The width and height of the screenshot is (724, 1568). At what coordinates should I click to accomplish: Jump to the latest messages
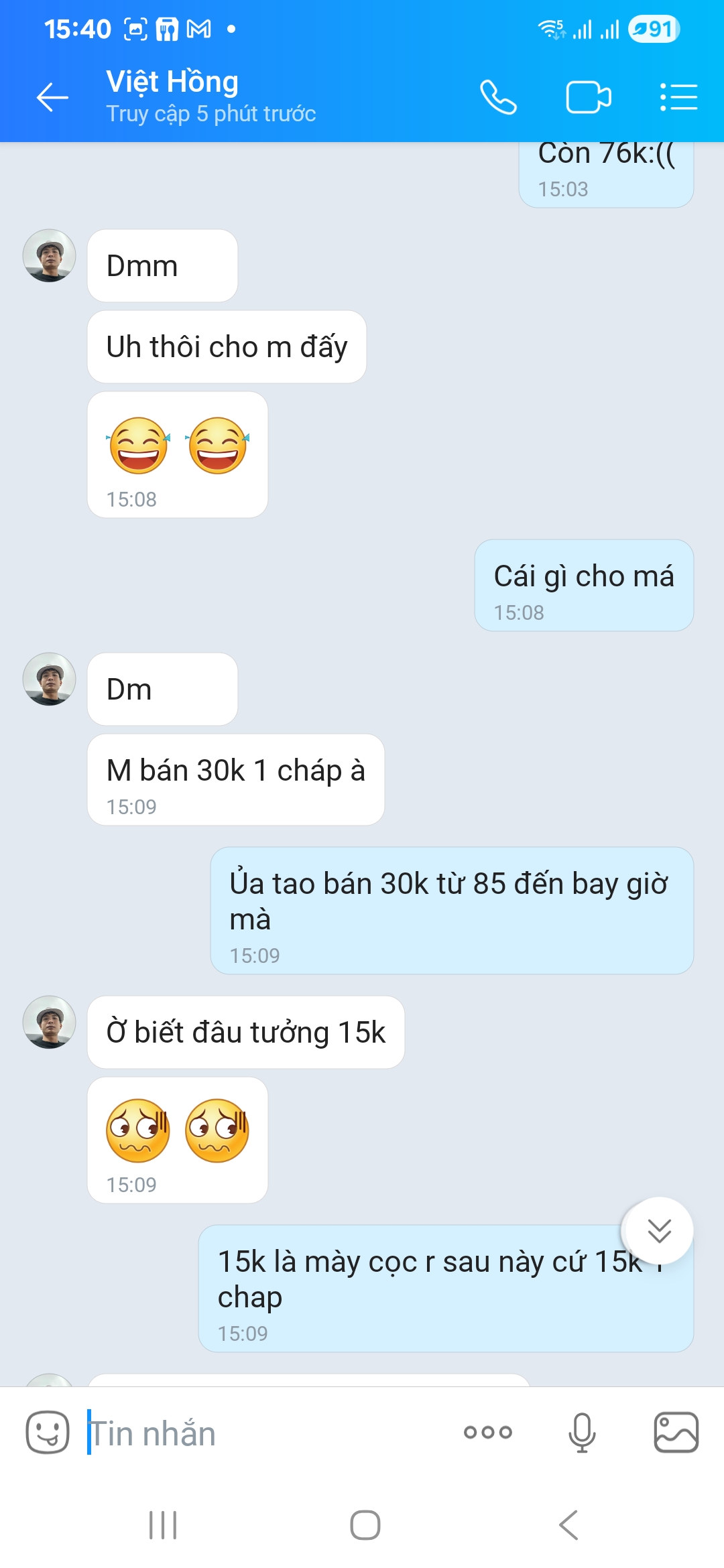[x=658, y=1230]
